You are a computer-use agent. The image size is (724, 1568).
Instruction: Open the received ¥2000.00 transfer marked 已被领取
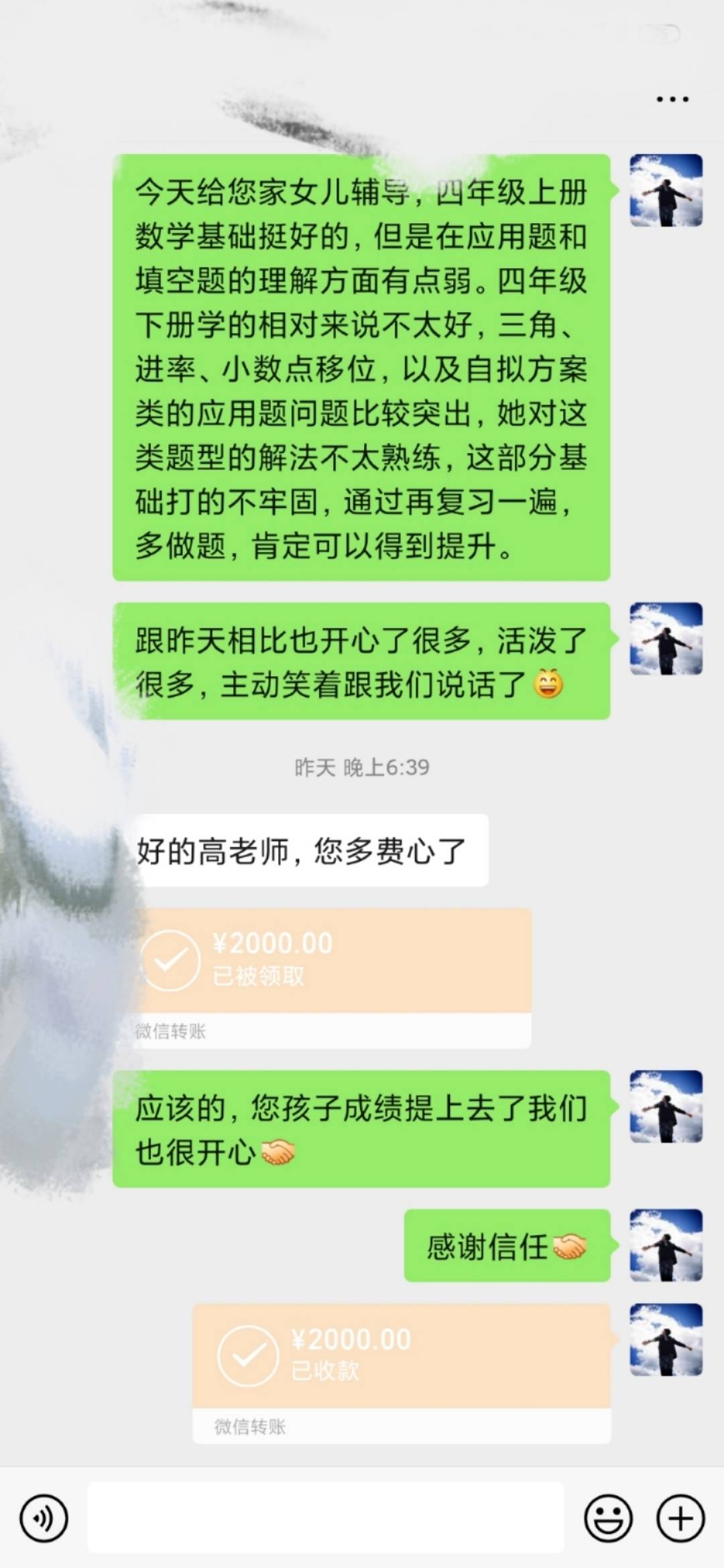pos(333,961)
